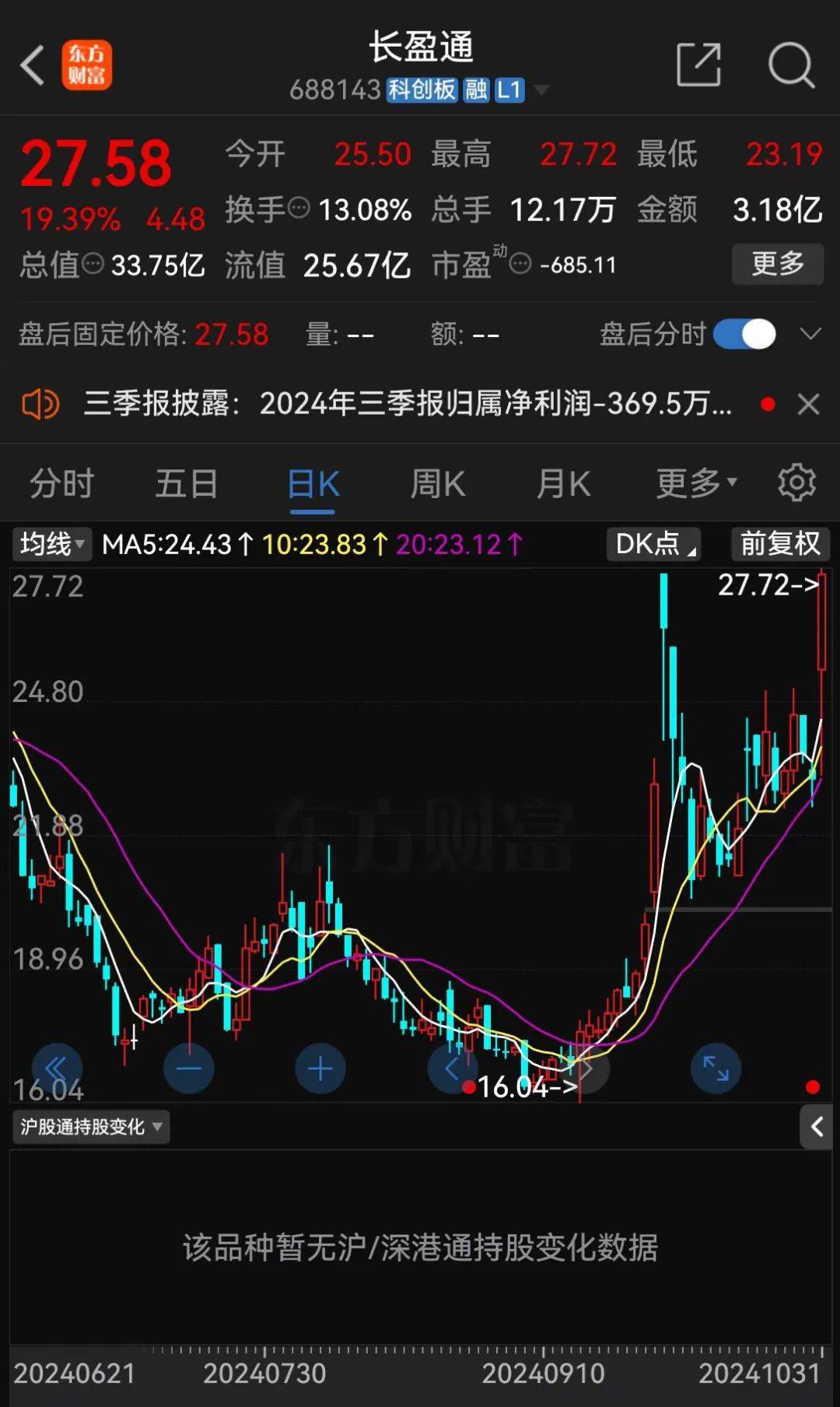The width and height of the screenshot is (840, 1407).
Task: Switch to the 分时 tab
Action: click(61, 482)
